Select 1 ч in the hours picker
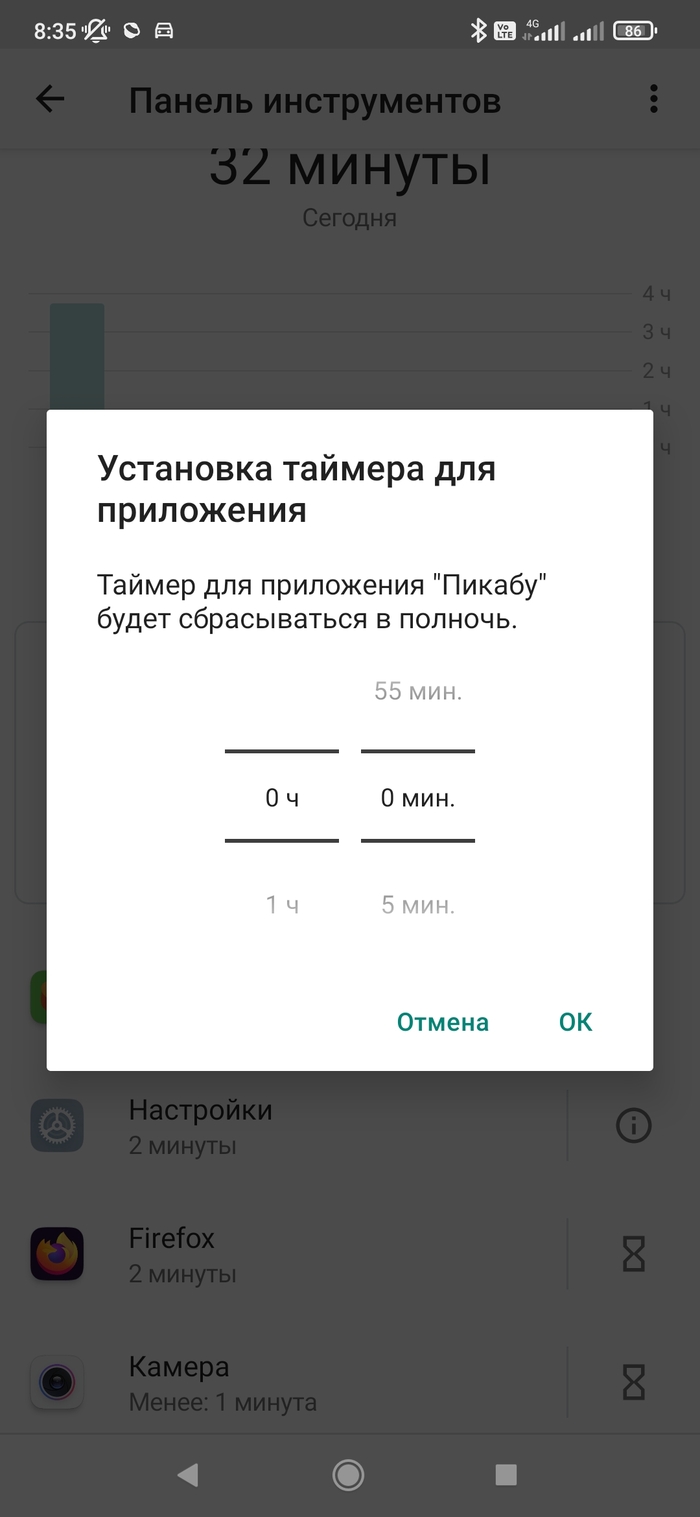This screenshot has width=700, height=1517. [282, 905]
